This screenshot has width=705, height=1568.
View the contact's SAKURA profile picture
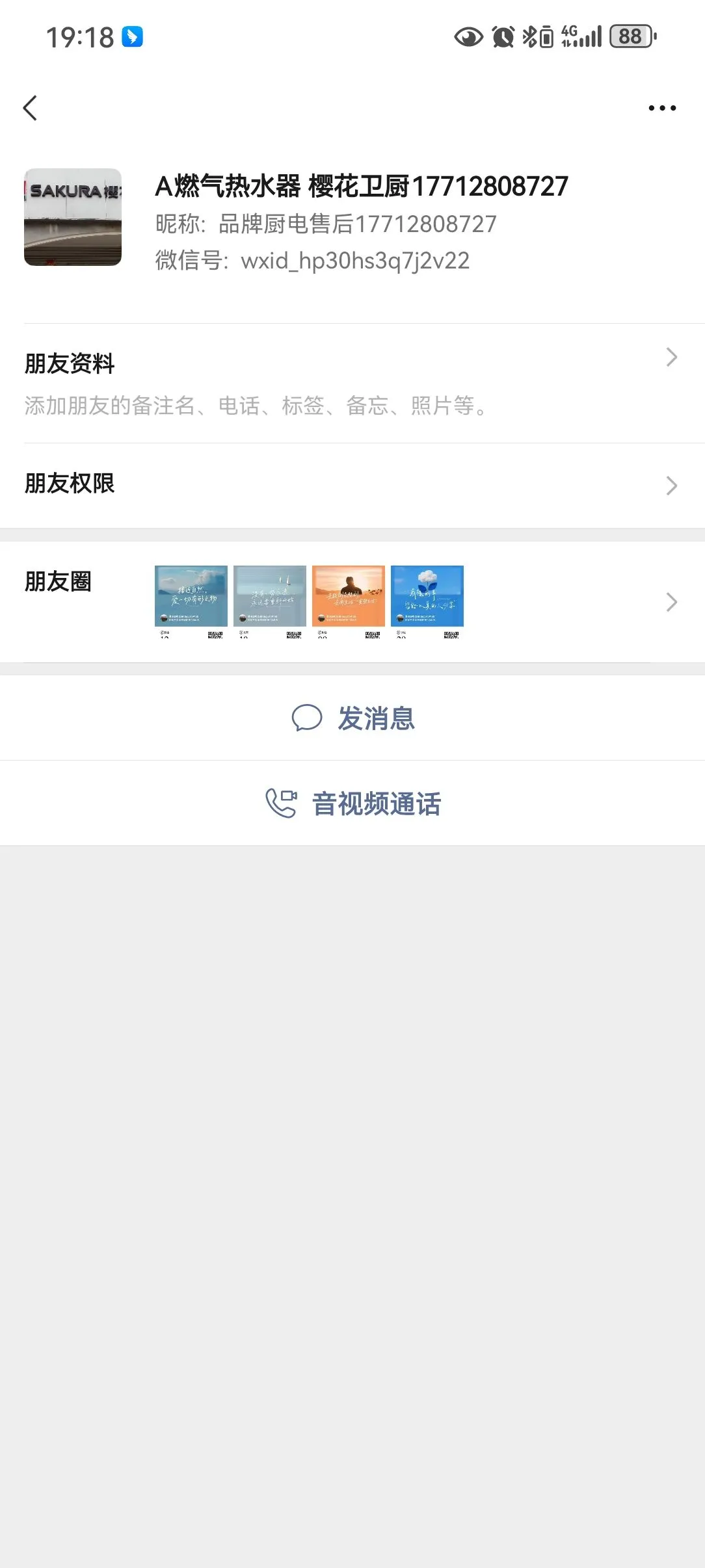pos(73,217)
